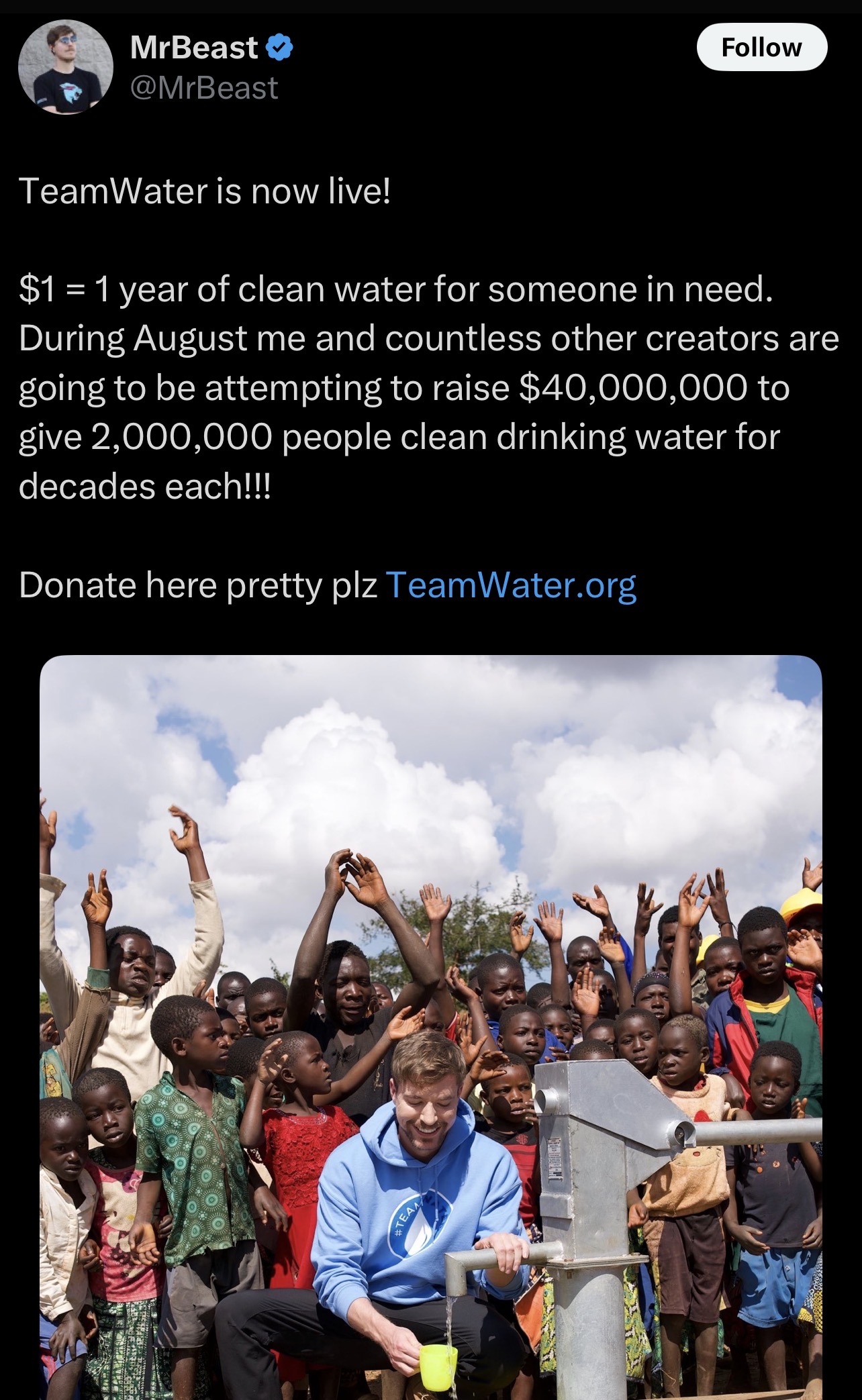This screenshot has width=862, height=1400.
Task: Open the MrBeast display name
Action: [194, 48]
